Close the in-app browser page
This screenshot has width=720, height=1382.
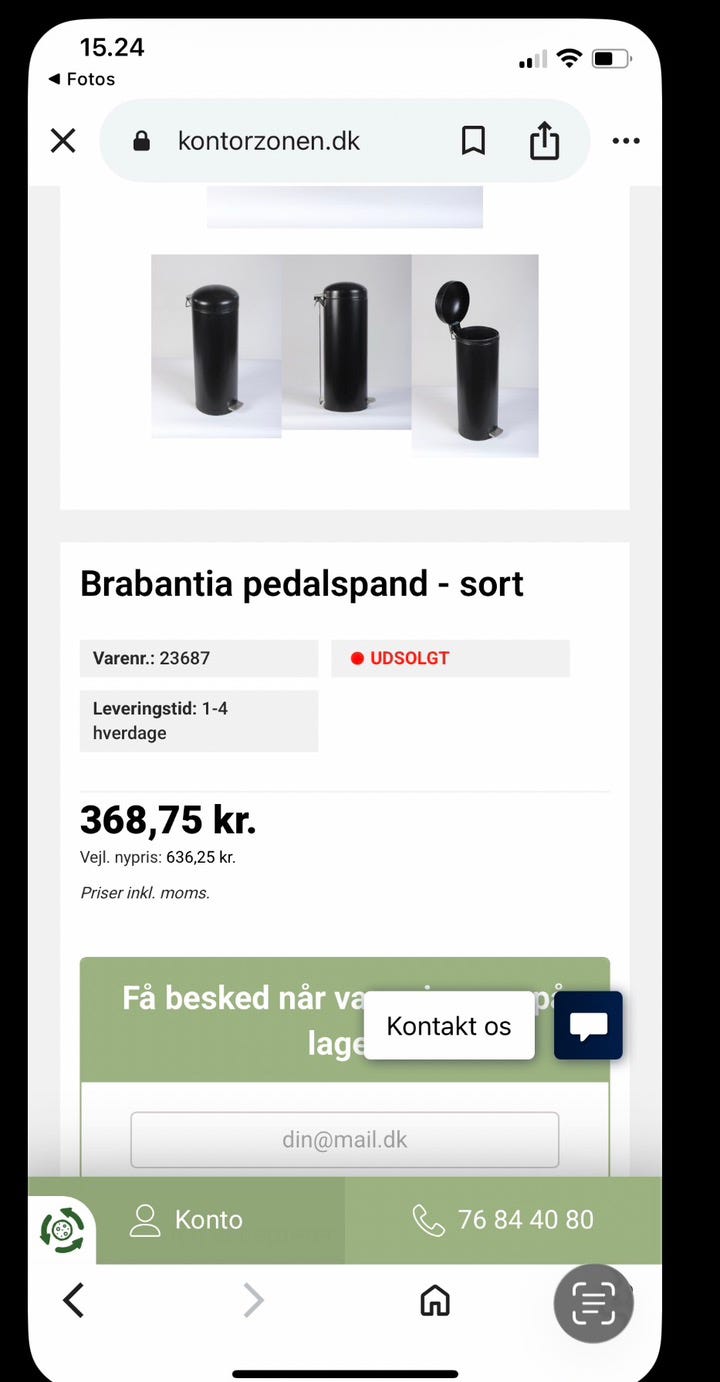pos(63,141)
